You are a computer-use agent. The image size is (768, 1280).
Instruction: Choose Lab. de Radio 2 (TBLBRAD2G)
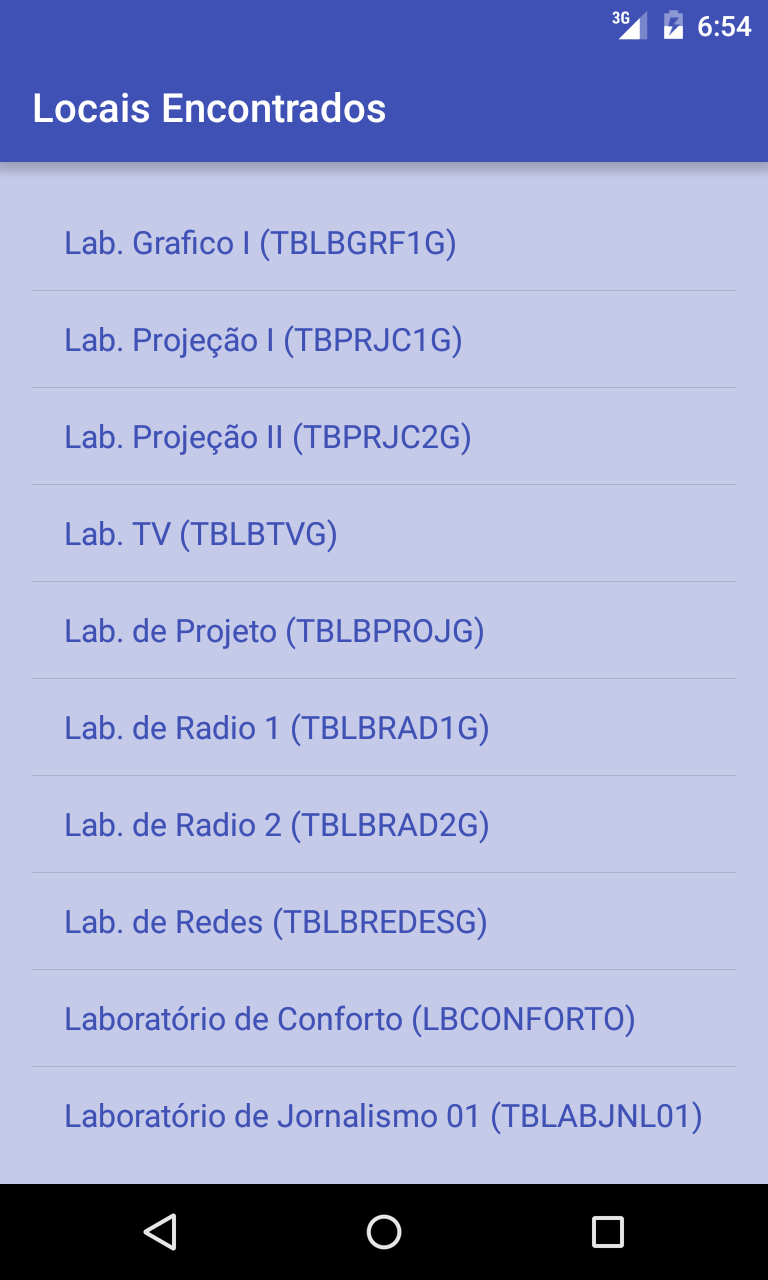pos(277,825)
